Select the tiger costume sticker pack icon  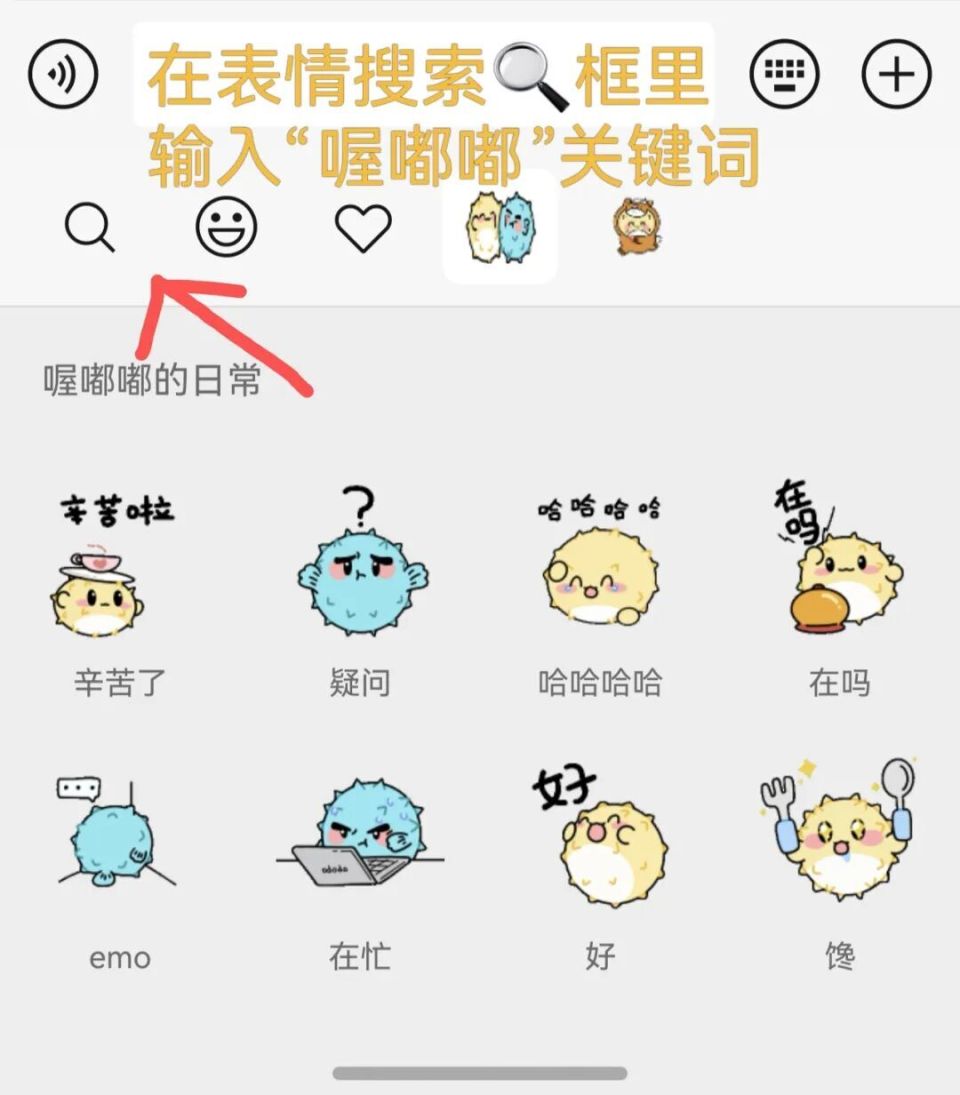[634, 228]
